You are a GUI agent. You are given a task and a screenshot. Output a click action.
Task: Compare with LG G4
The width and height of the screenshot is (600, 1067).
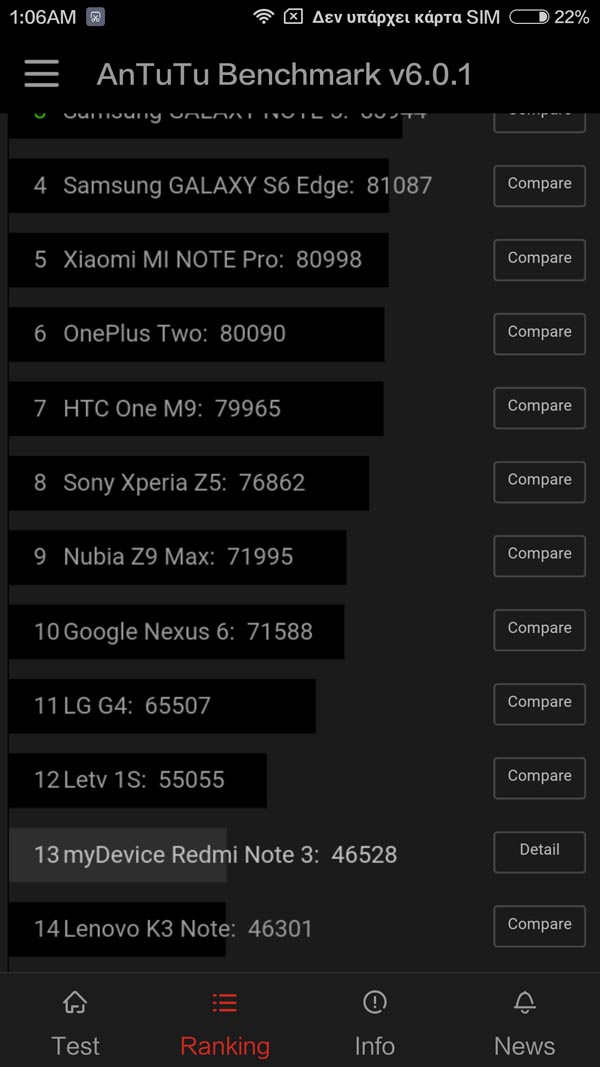539,704
